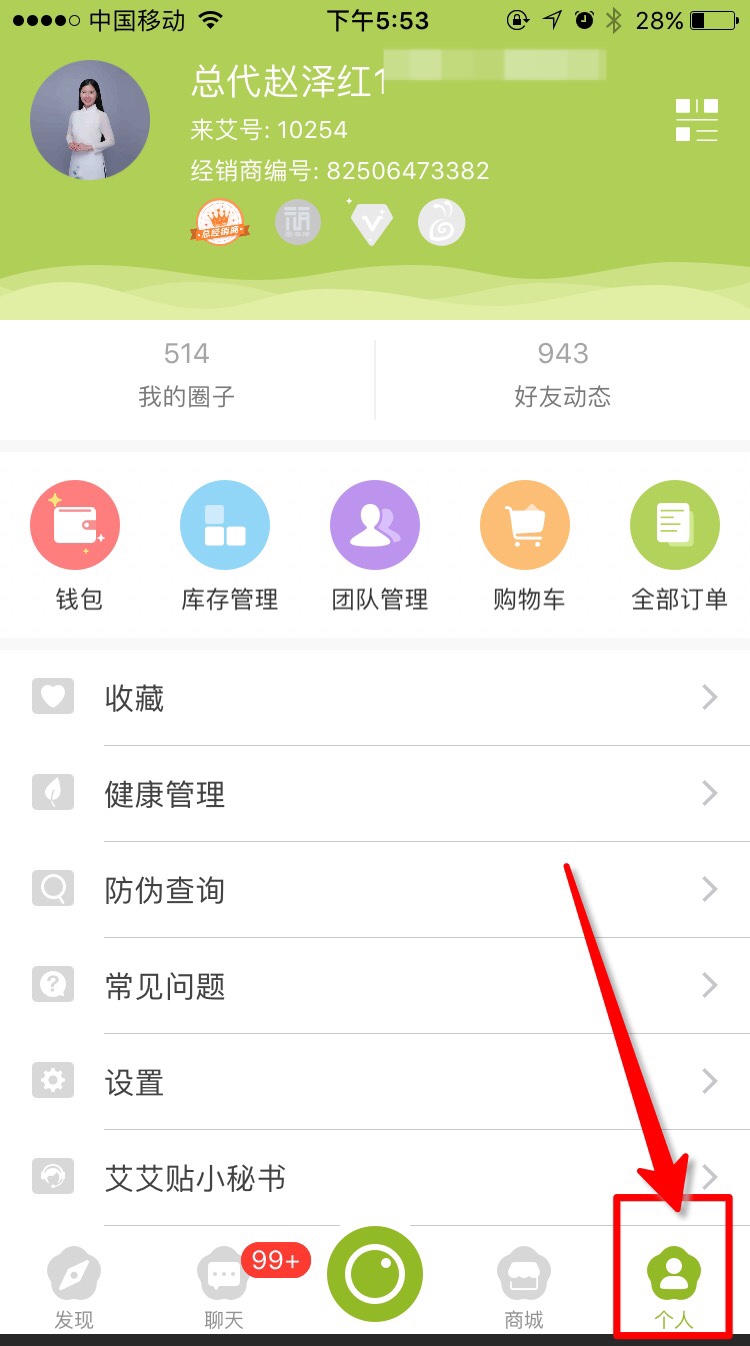The height and width of the screenshot is (1346, 750).
Task: Switch to the 商城 tab
Action: click(524, 1286)
